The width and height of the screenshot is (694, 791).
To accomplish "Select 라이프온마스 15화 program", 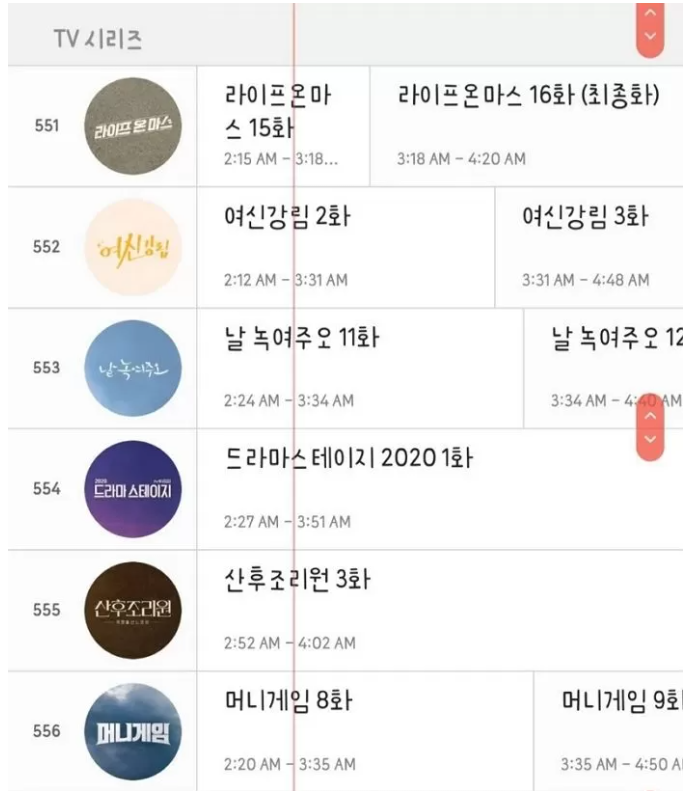I will 283,126.
